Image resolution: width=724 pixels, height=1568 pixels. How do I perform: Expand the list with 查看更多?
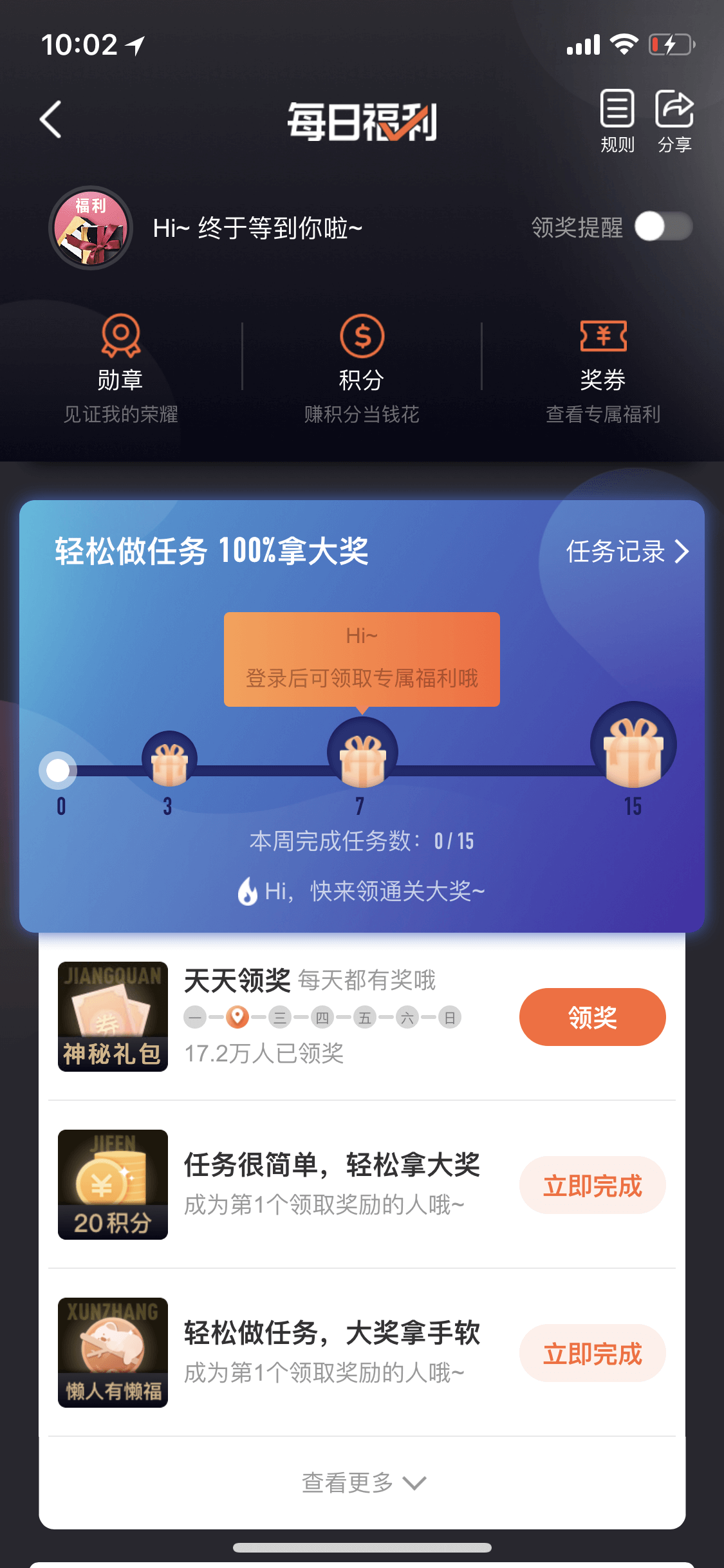click(x=364, y=1482)
